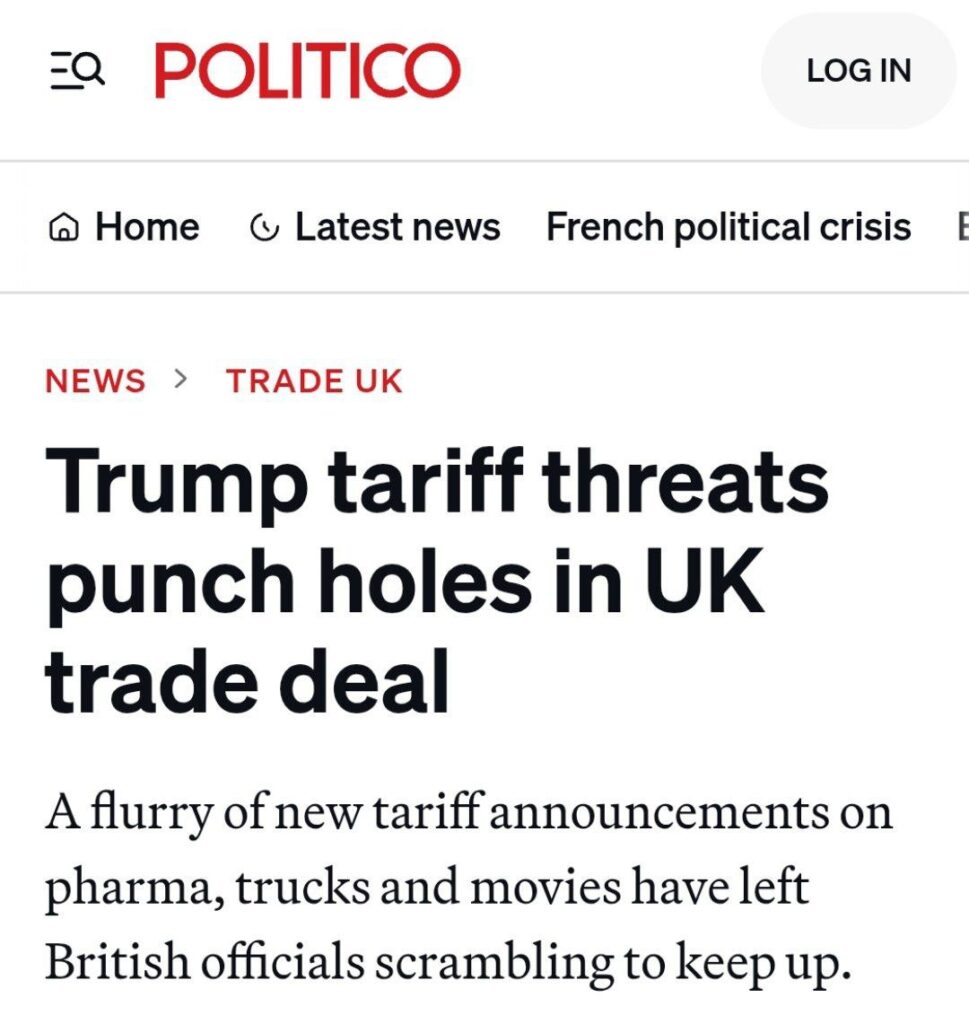
Task: Follow the NEWS breadcrumb link
Action: (95, 381)
